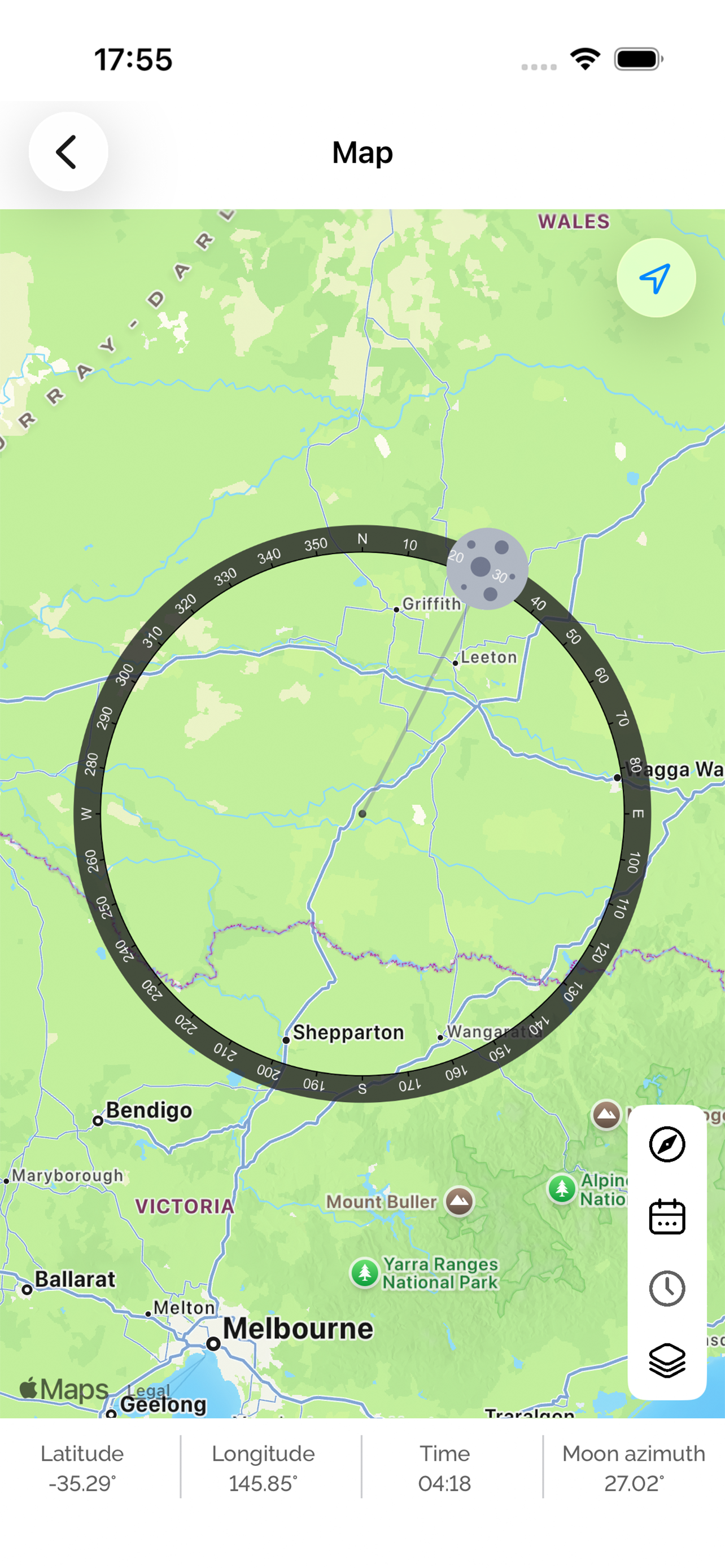Tap the Yarra Ranges National Park marker
The height and width of the screenshot is (1568, 725).
(365, 1272)
